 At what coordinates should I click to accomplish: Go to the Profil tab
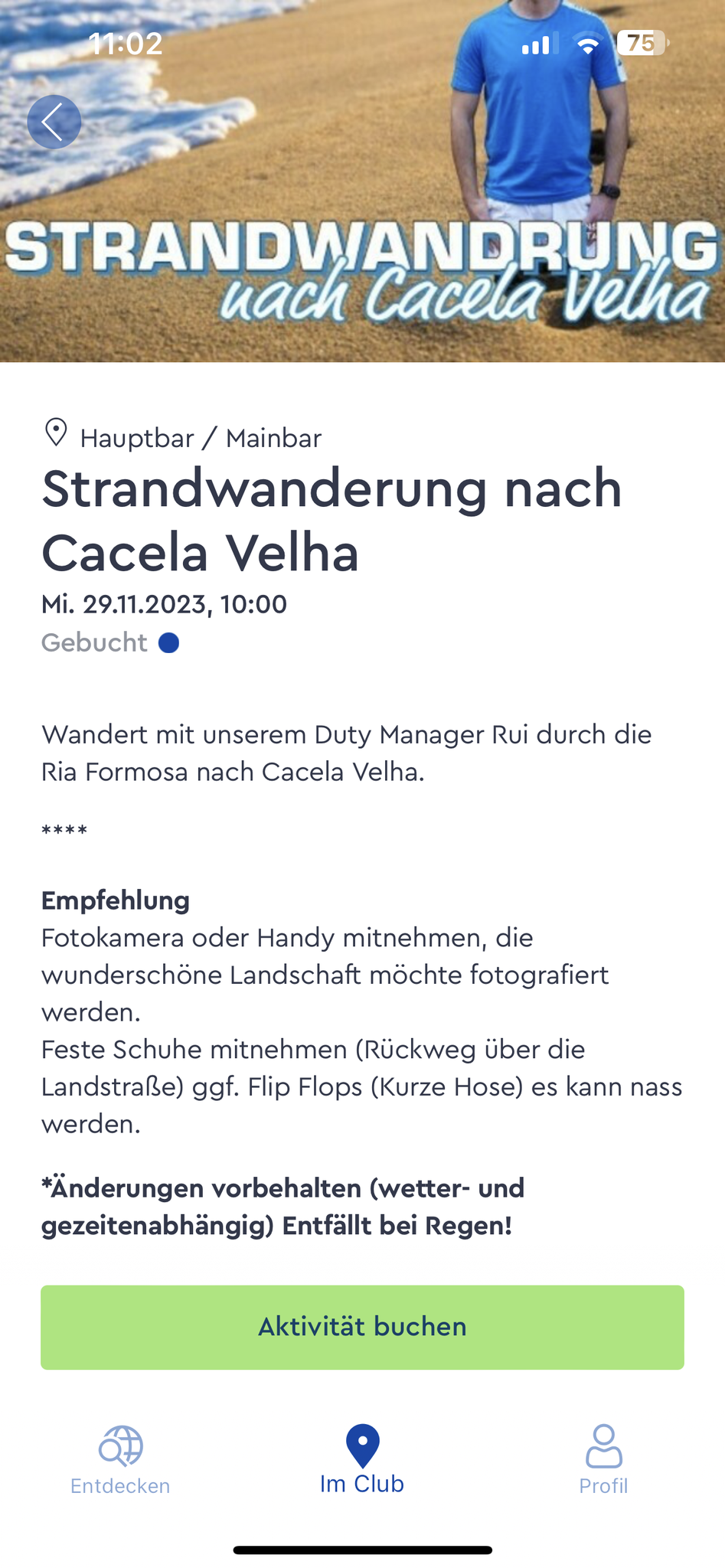point(603,1460)
